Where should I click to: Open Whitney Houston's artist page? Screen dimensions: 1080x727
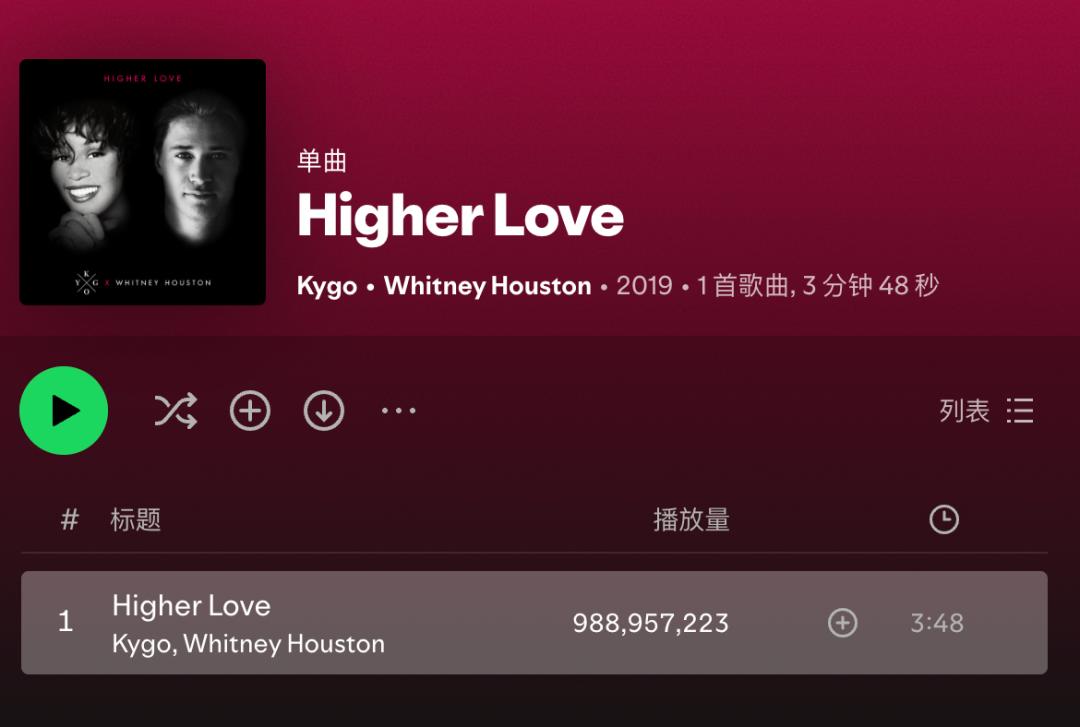(x=487, y=286)
